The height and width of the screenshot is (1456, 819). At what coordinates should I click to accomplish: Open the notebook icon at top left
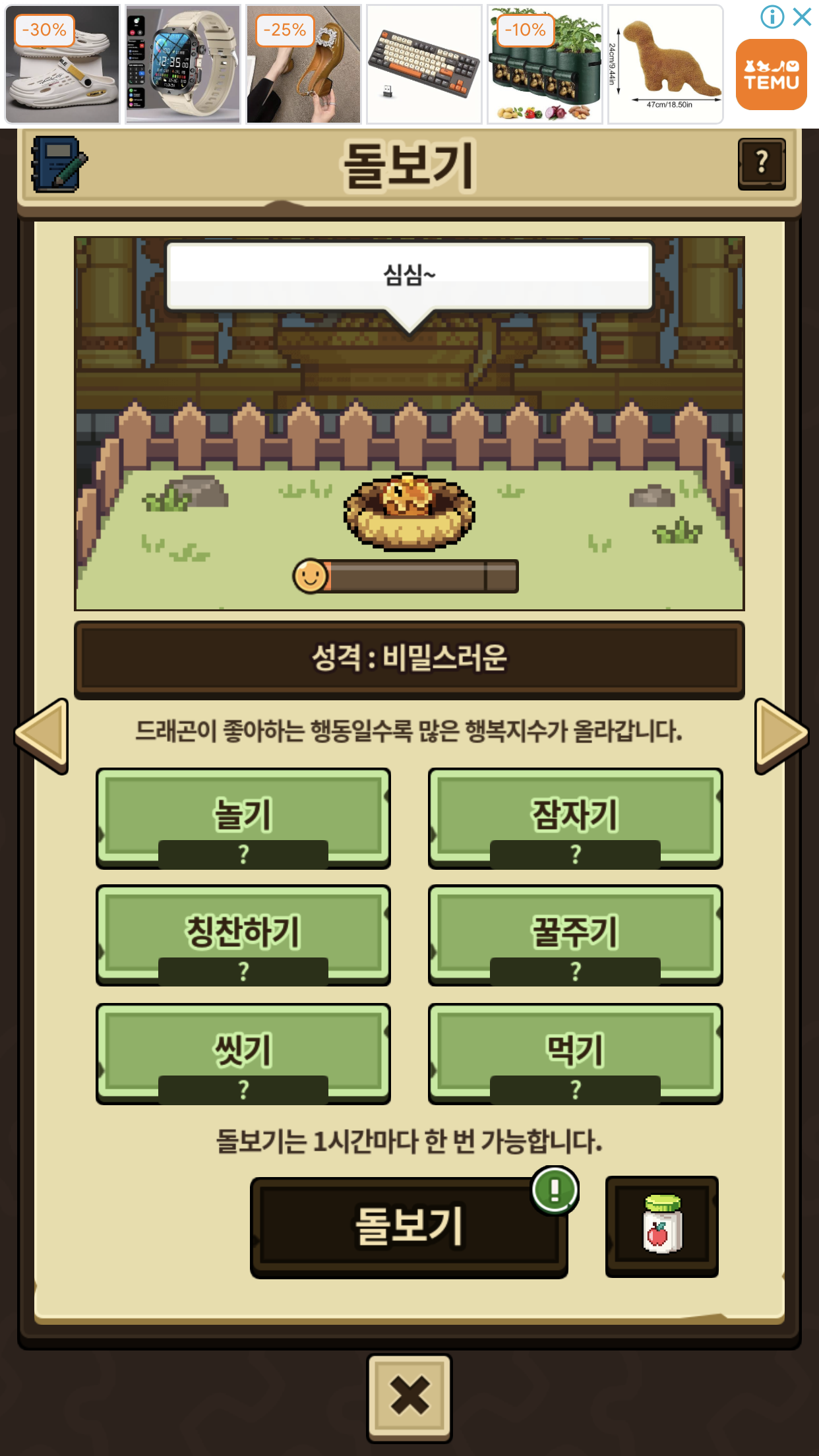tap(58, 164)
